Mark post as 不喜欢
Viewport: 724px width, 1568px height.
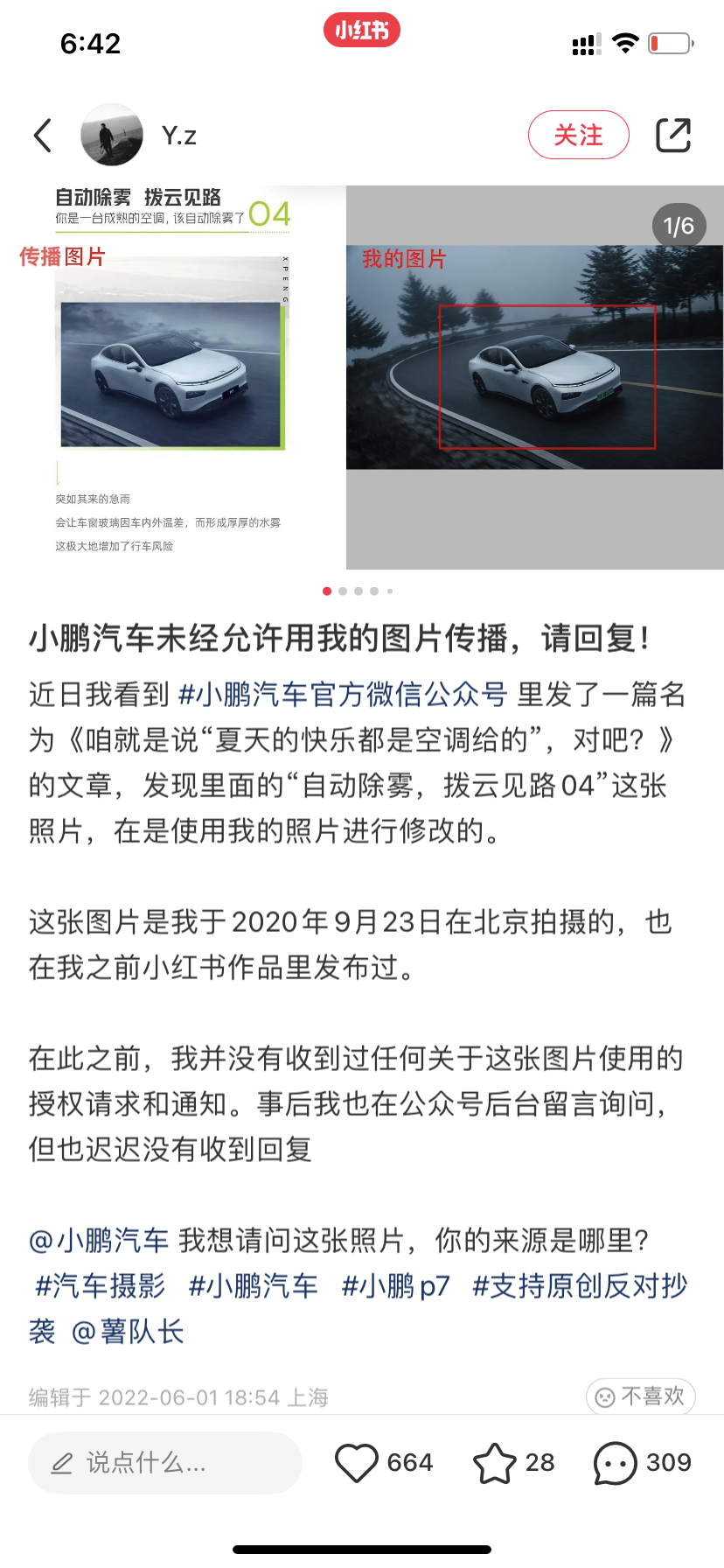pos(641,1396)
